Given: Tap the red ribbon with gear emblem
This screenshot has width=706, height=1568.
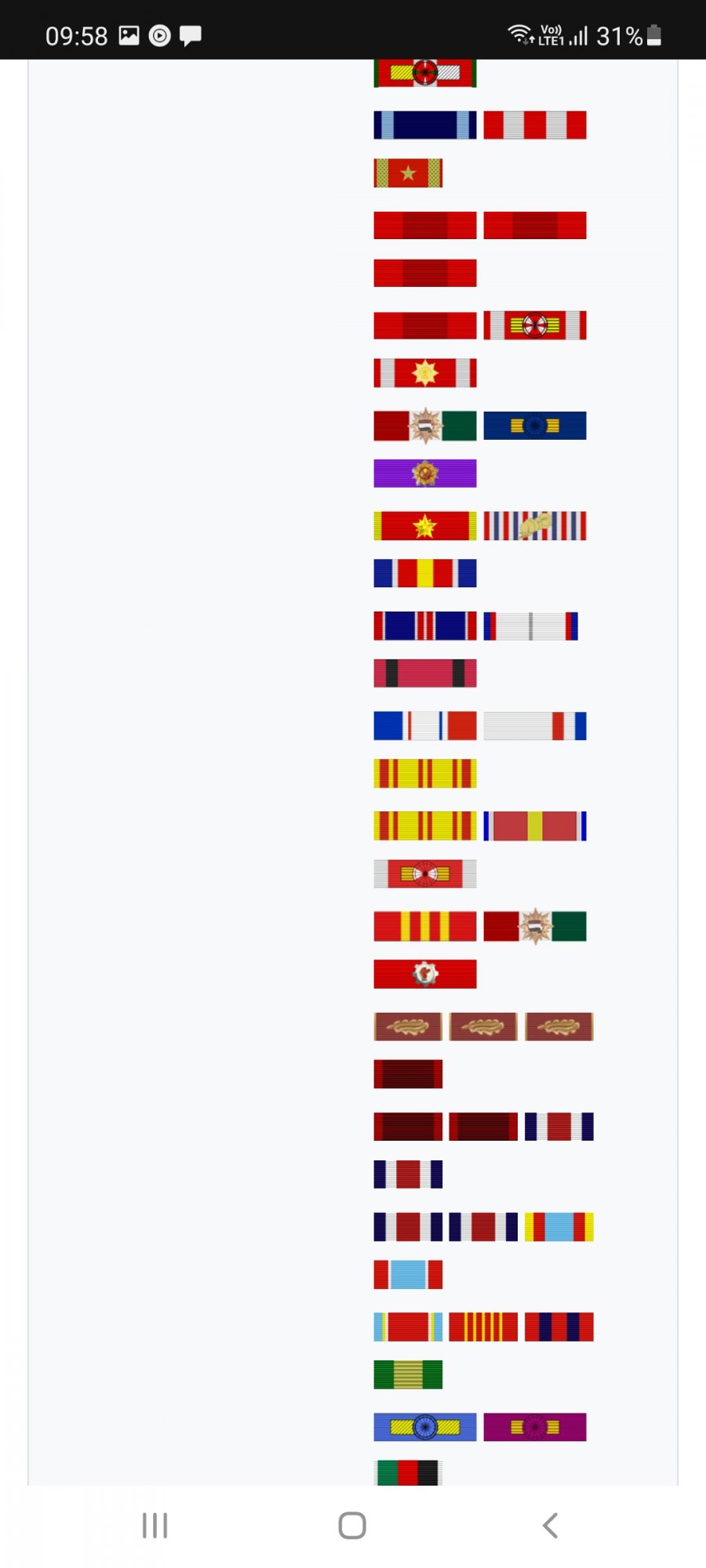Looking at the screenshot, I should [424, 974].
